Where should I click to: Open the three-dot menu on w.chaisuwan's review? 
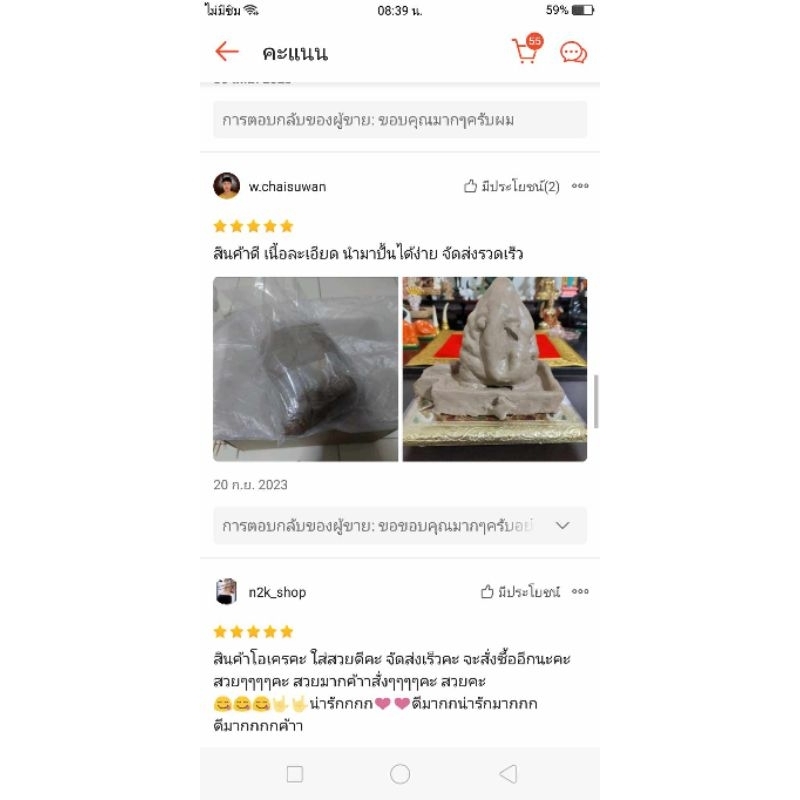point(580,186)
